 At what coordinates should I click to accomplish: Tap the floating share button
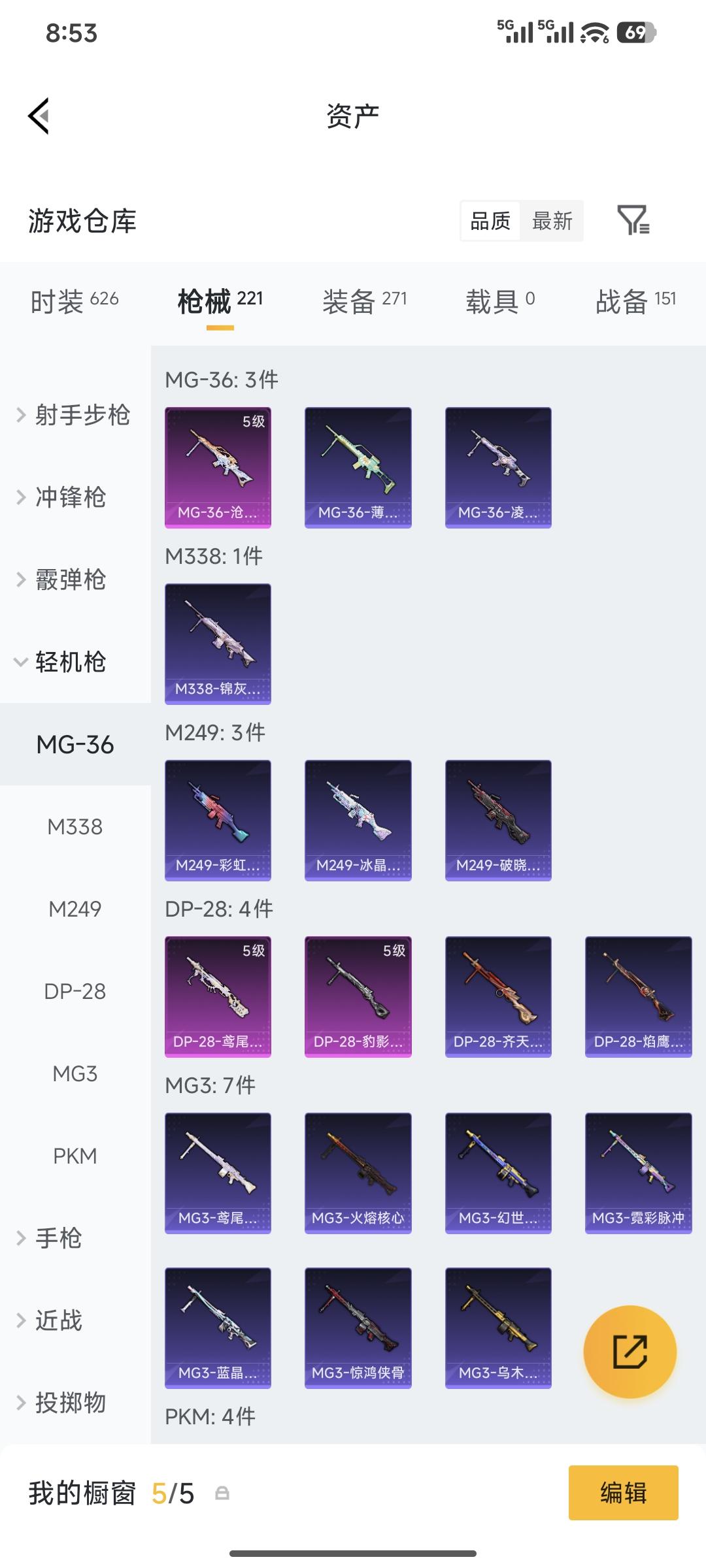[x=630, y=1352]
